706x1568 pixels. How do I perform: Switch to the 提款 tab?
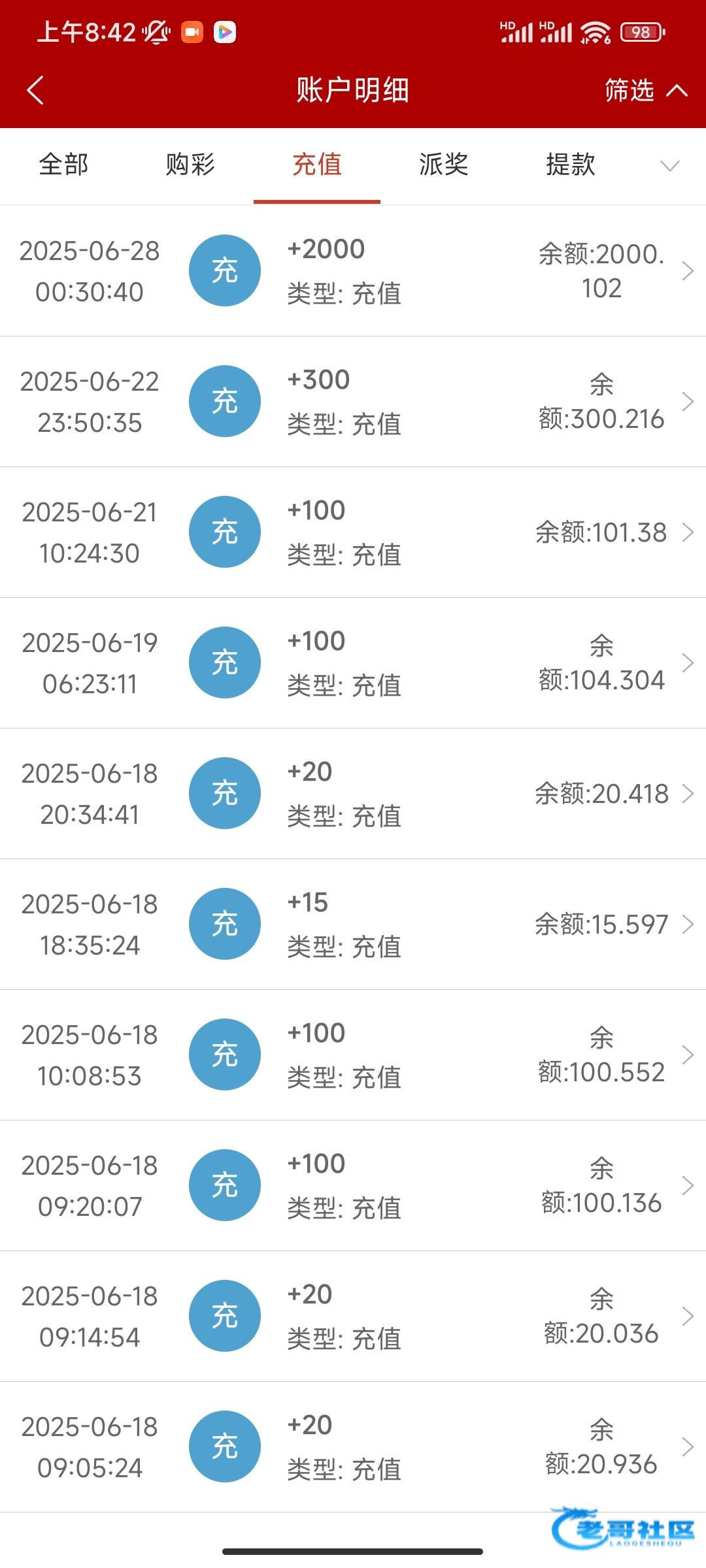tap(571, 165)
